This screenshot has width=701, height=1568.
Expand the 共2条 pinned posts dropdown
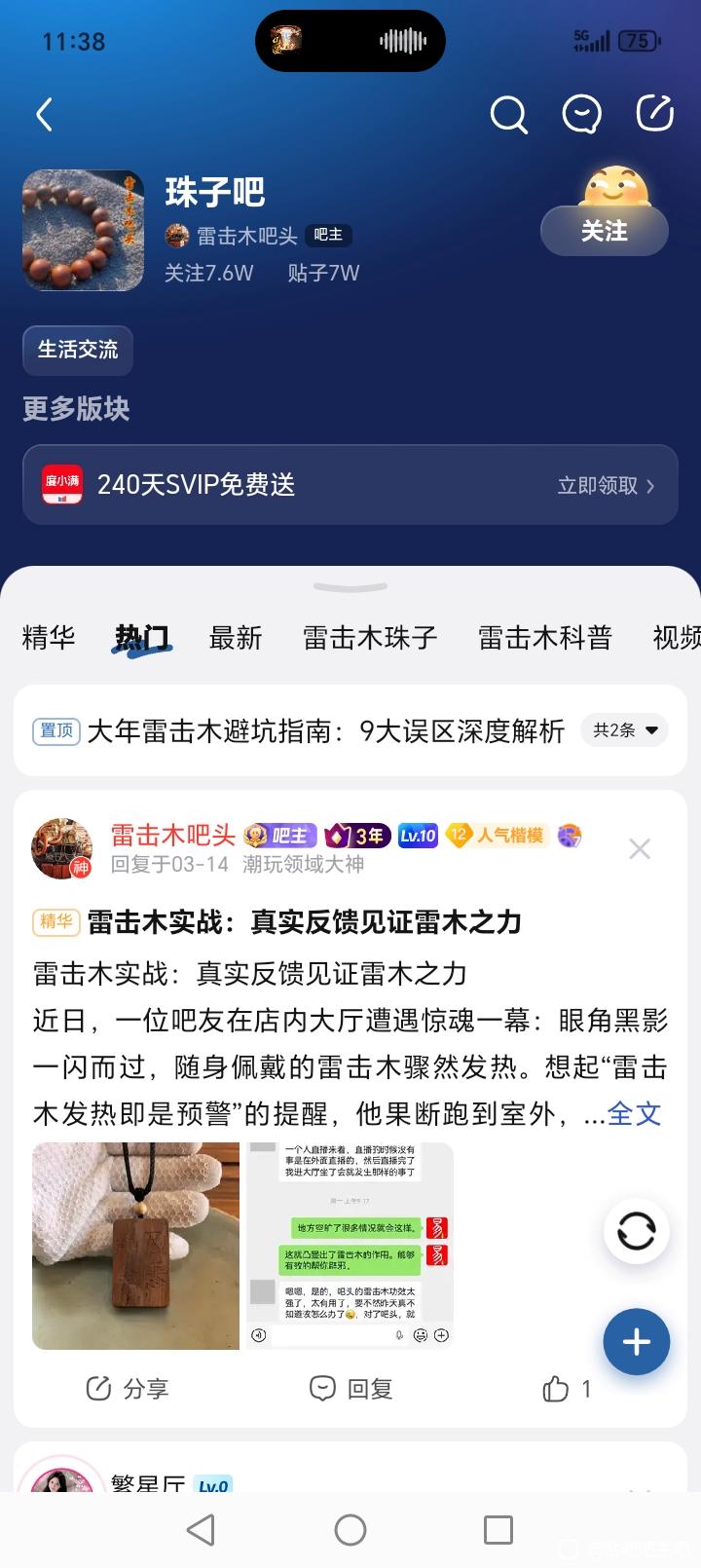click(x=625, y=729)
